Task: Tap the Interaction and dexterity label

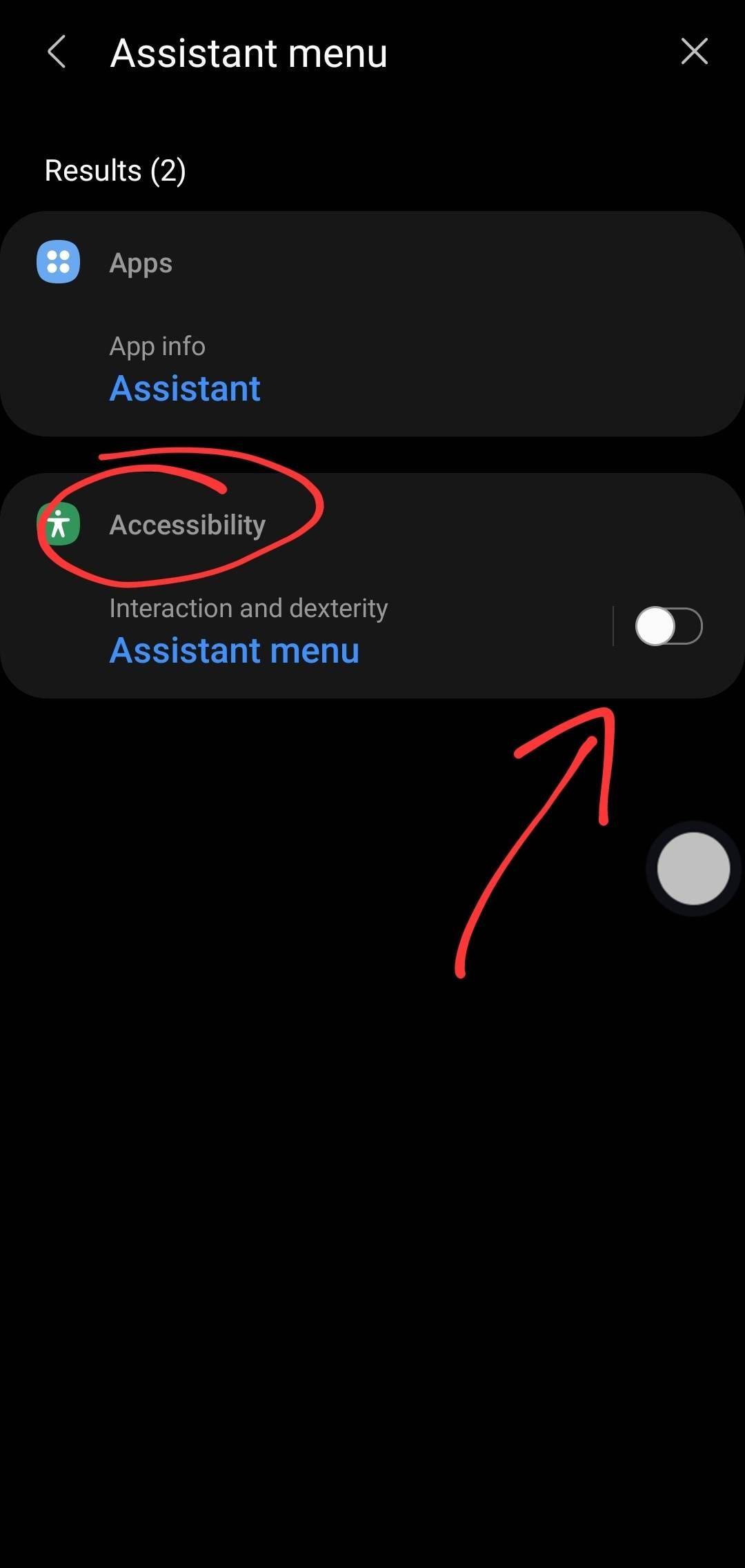Action: [x=248, y=607]
